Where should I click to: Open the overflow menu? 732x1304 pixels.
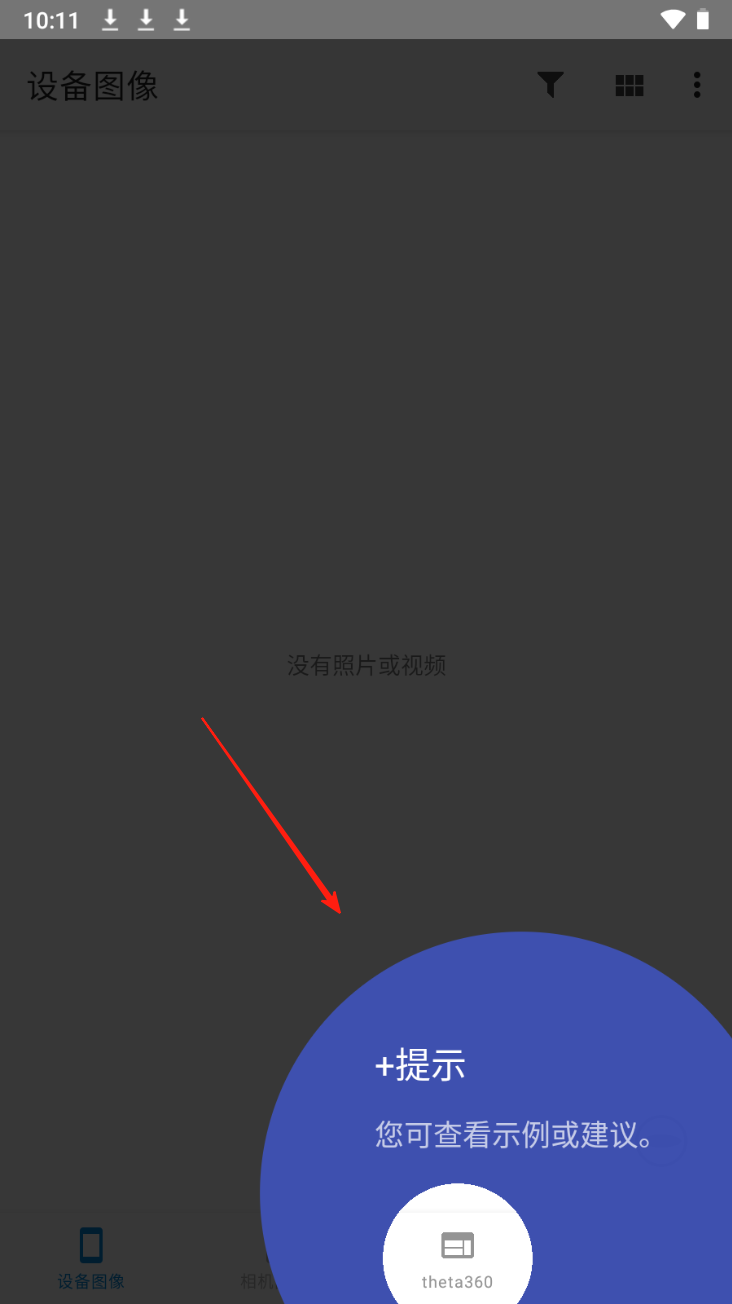point(697,86)
